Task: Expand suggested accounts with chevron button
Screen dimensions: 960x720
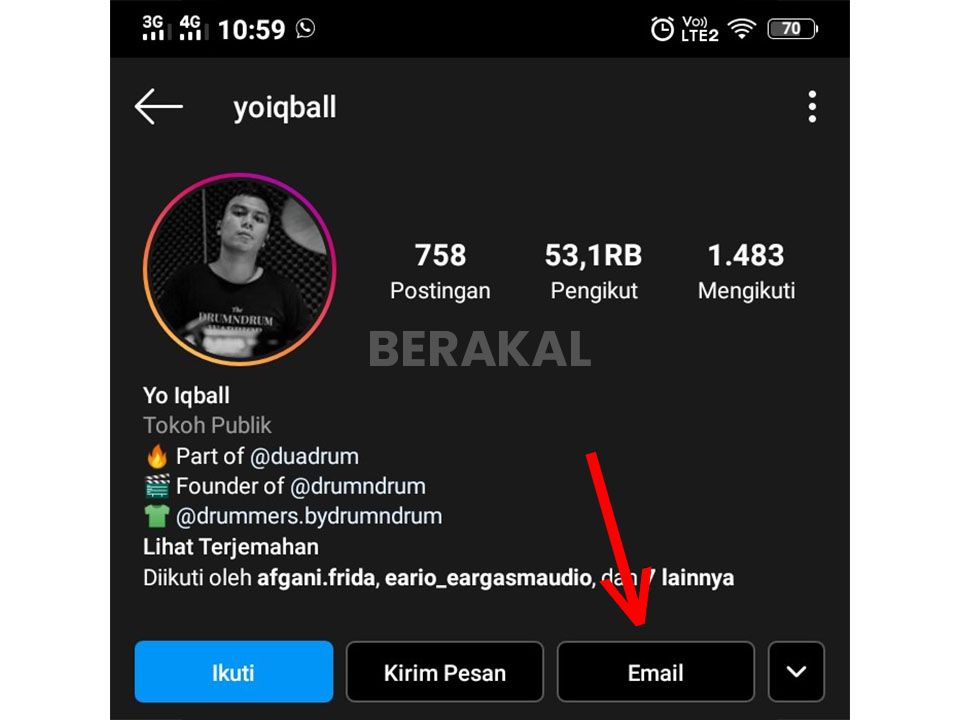Action: coord(796,672)
